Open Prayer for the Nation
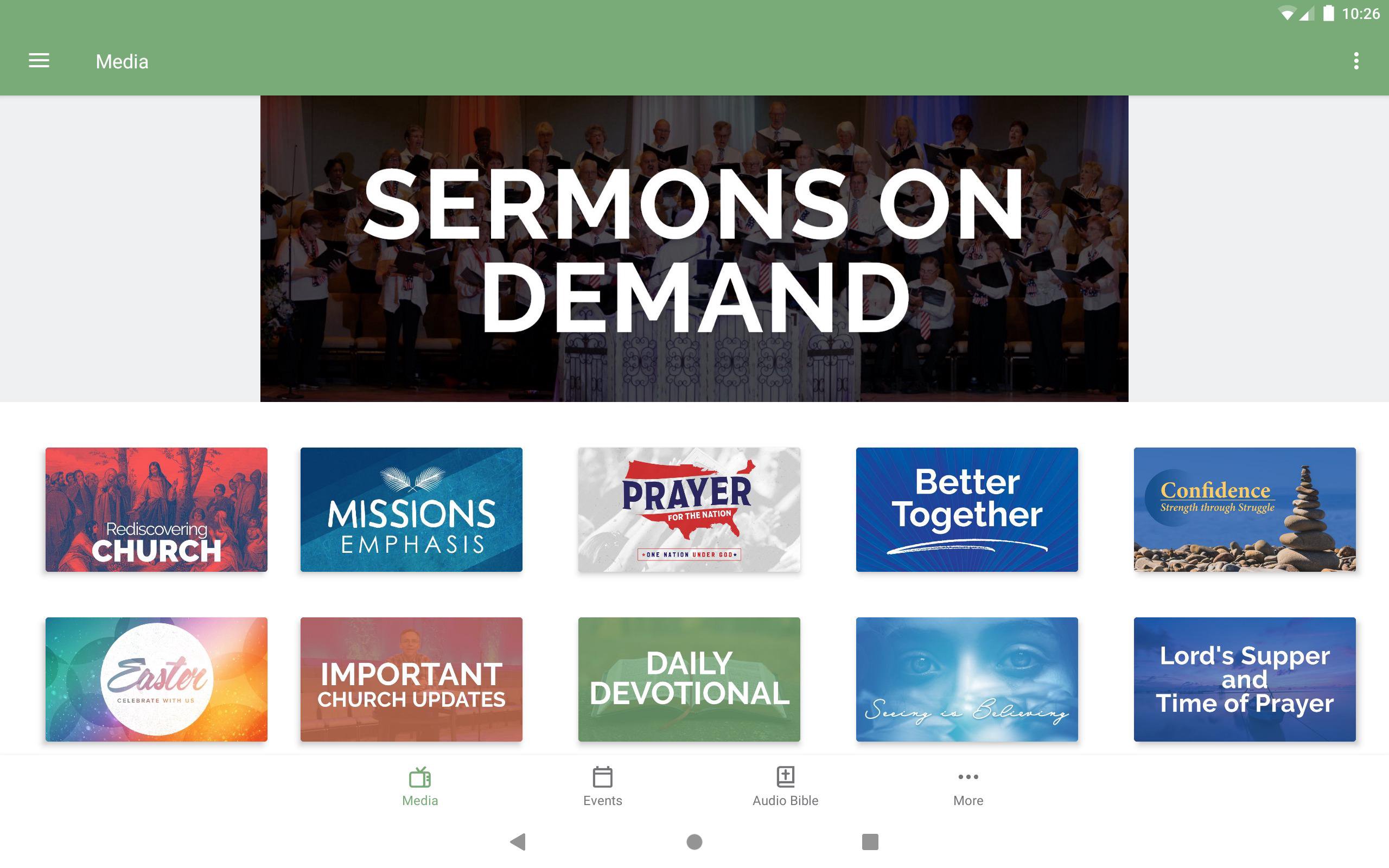The width and height of the screenshot is (1389, 868). pos(689,509)
